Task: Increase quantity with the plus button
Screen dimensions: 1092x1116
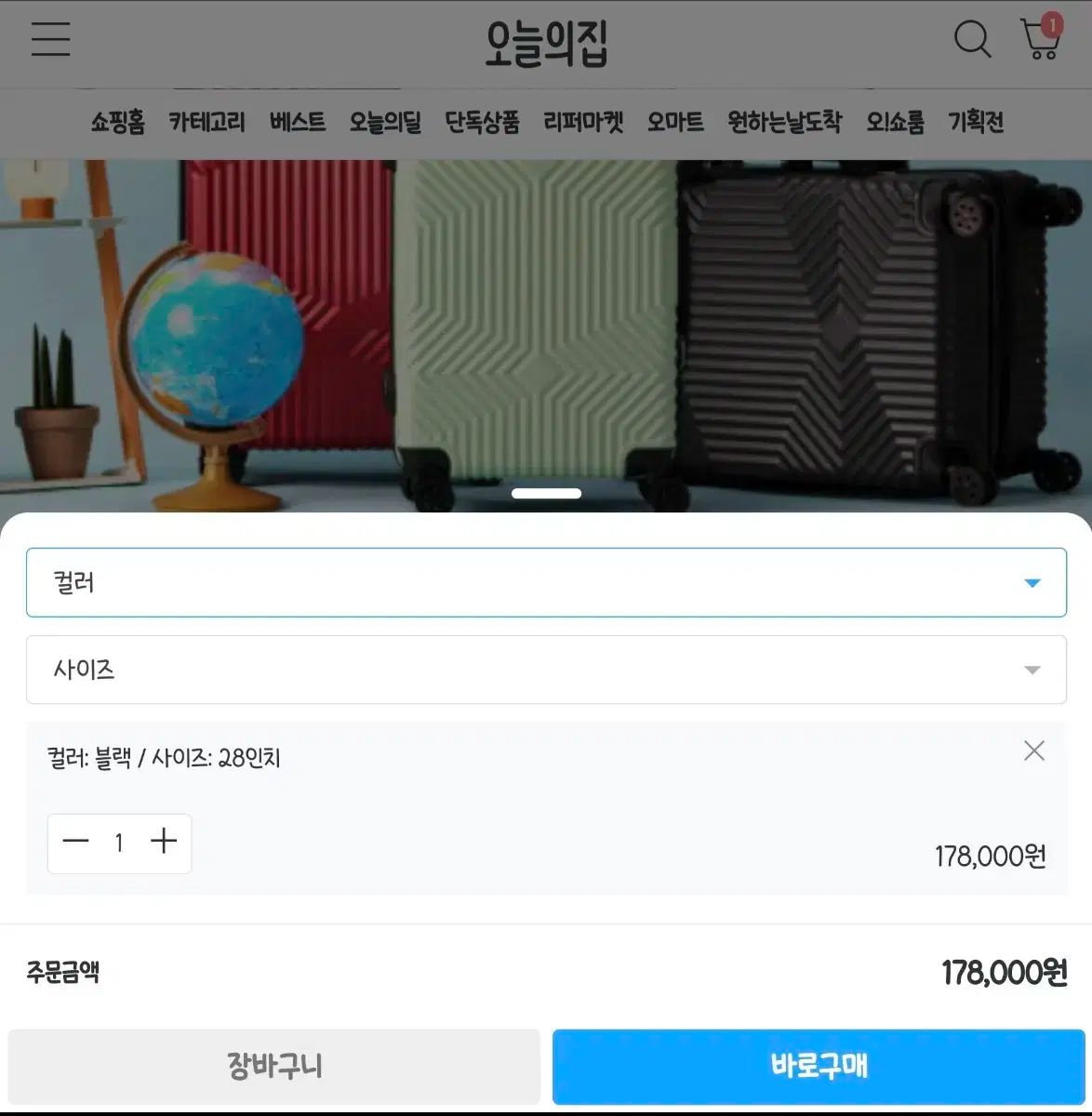Action: tap(164, 843)
